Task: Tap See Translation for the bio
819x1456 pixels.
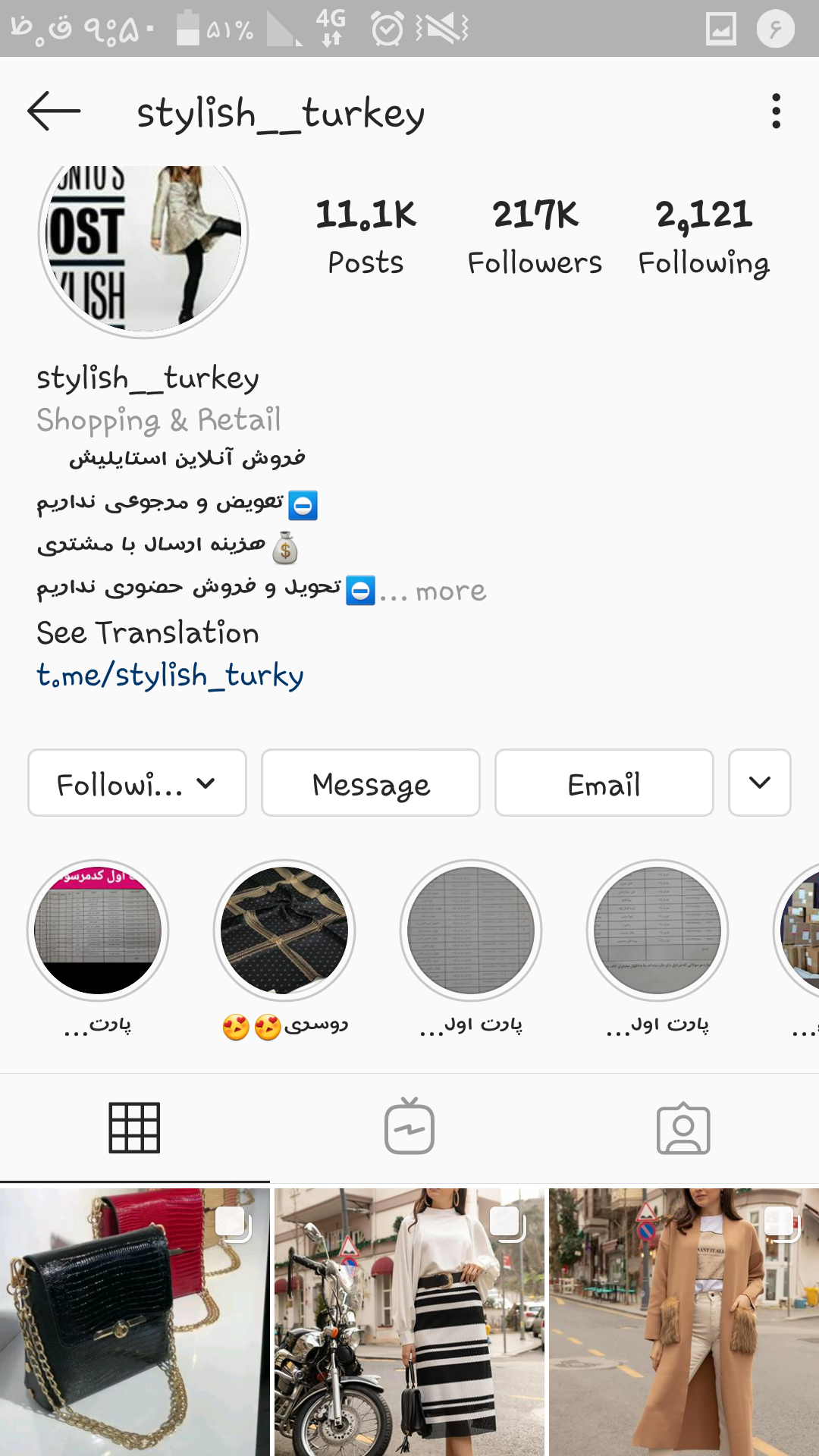Action: coord(148,632)
